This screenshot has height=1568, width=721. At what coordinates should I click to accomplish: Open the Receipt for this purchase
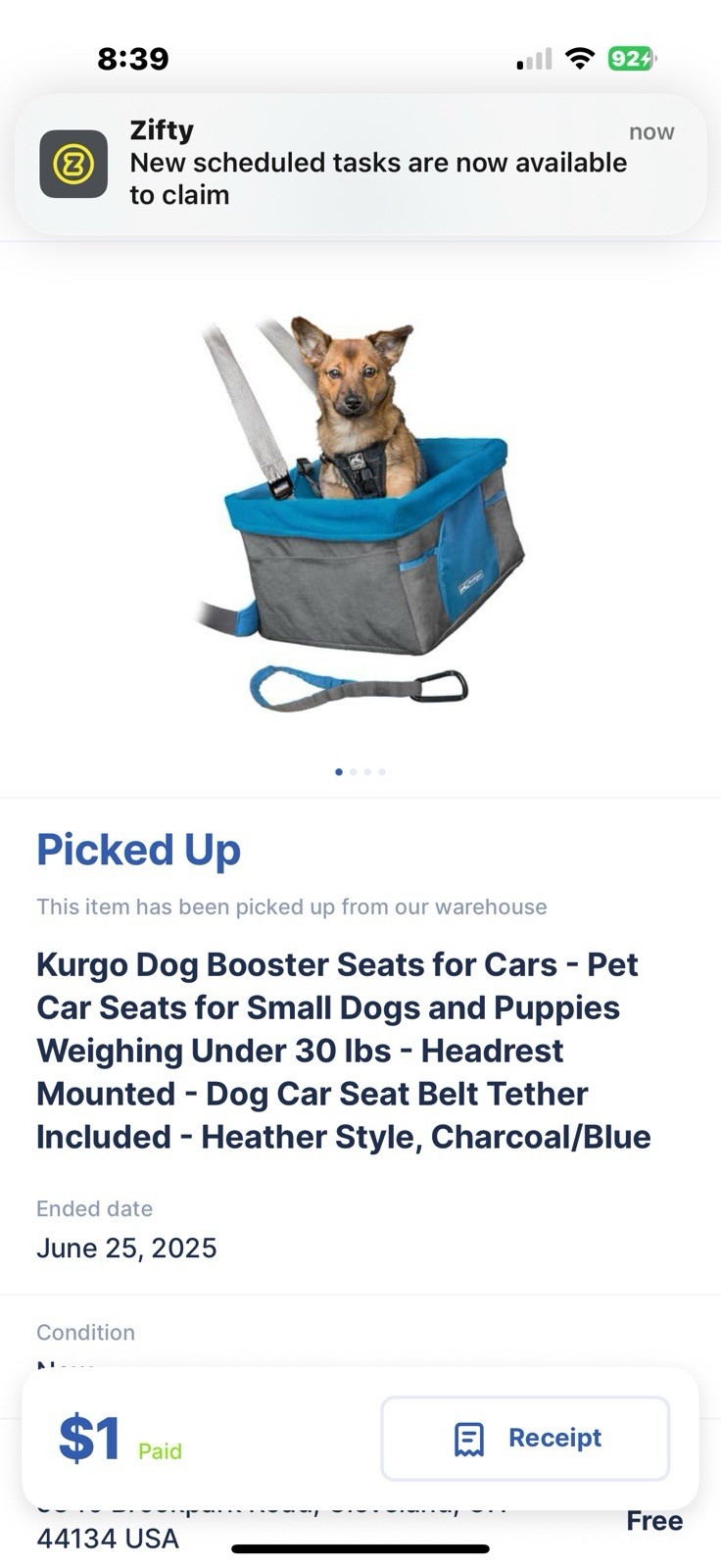point(525,1438)
